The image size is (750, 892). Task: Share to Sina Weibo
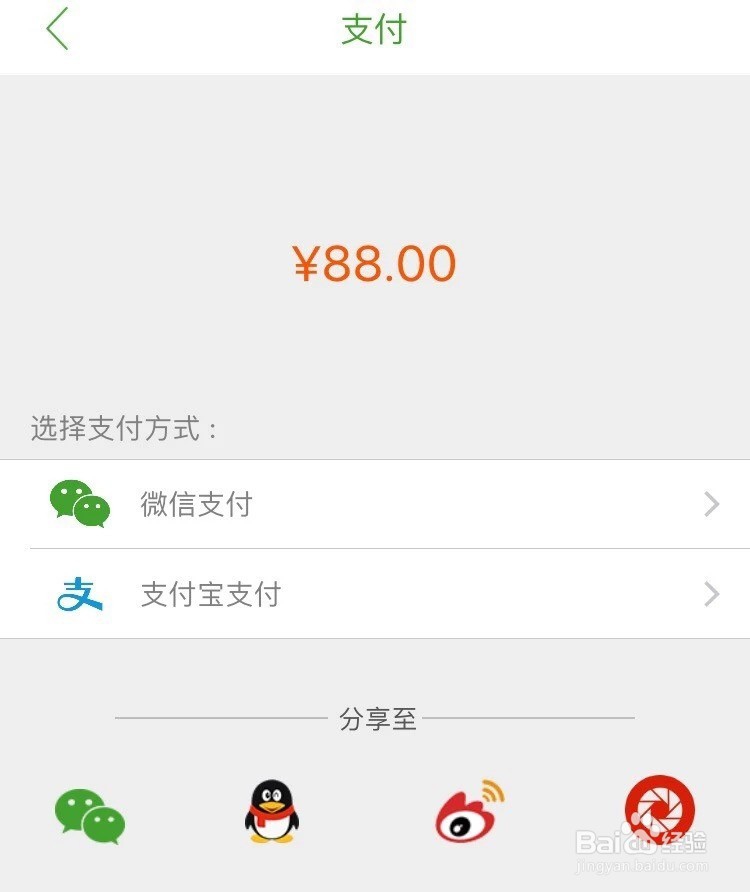point(469,811)
